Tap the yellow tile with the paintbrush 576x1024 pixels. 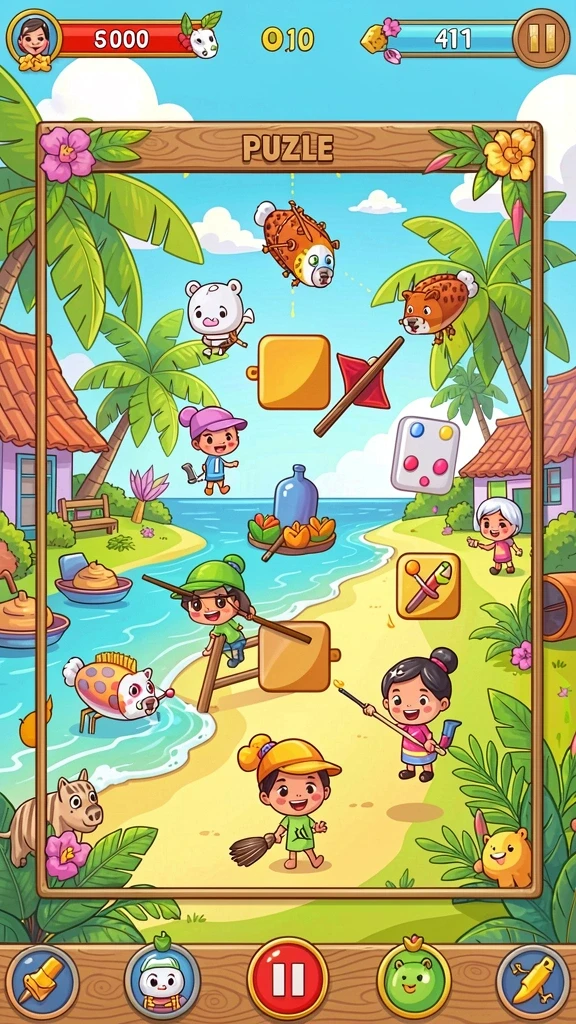pos(428,586)
